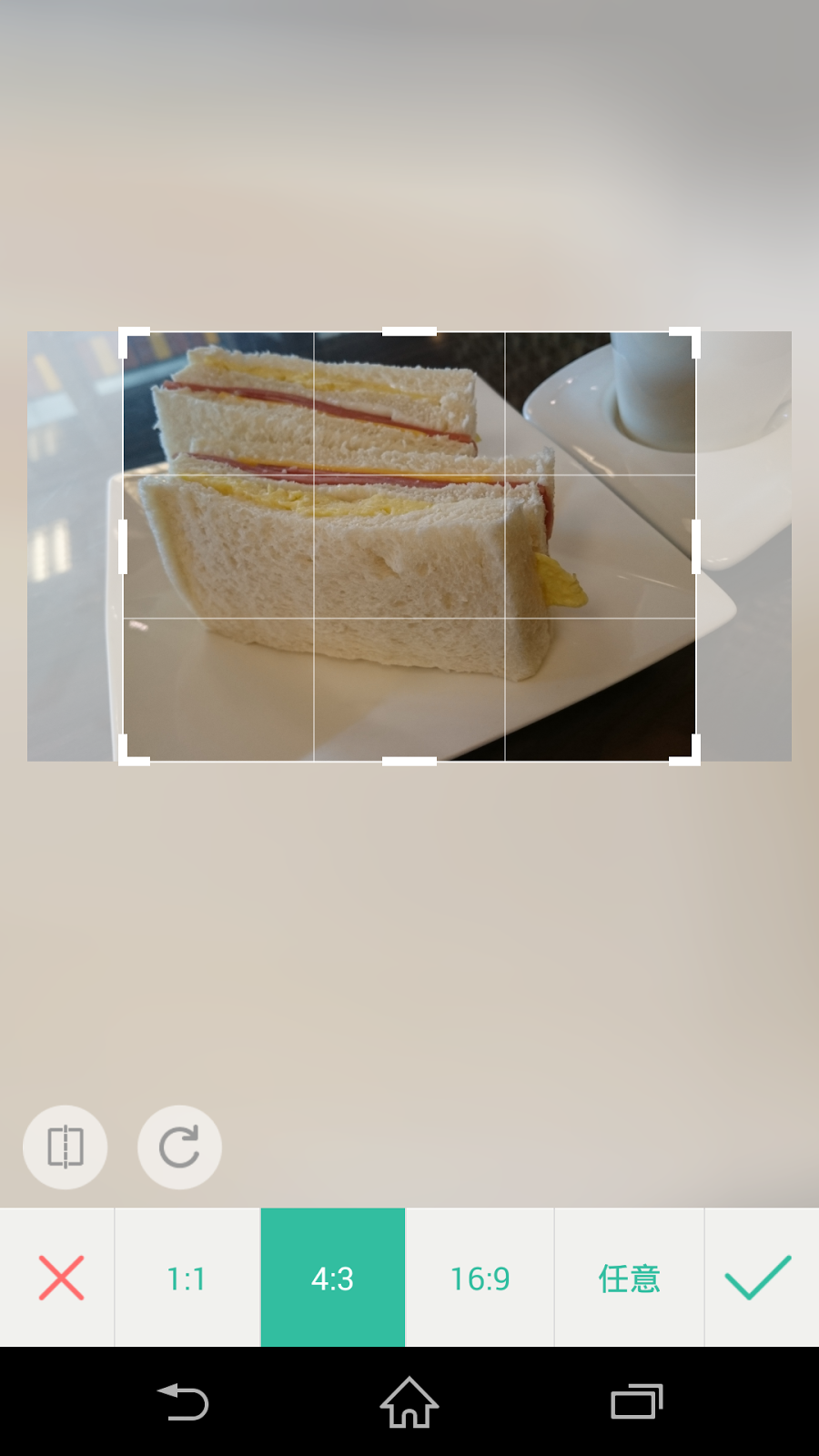Viewport: 819px width, 1456px height.
Task: Rotate the photo clockwise
Action: click(179, 1147)
